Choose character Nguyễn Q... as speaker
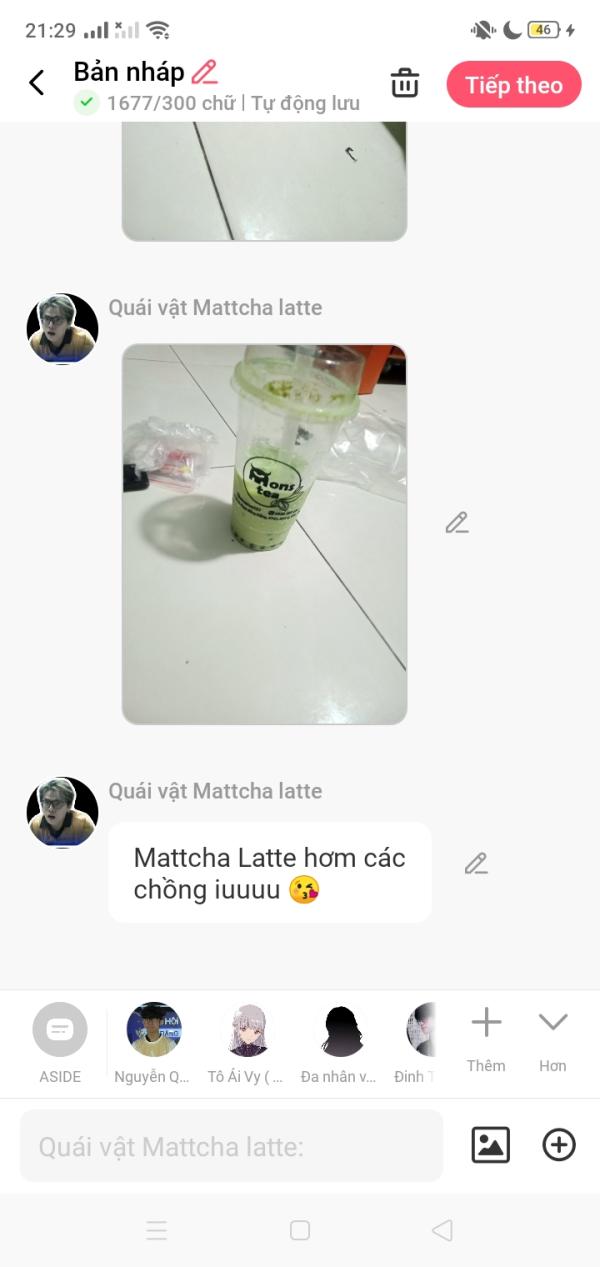 (x=154, y=1031)
